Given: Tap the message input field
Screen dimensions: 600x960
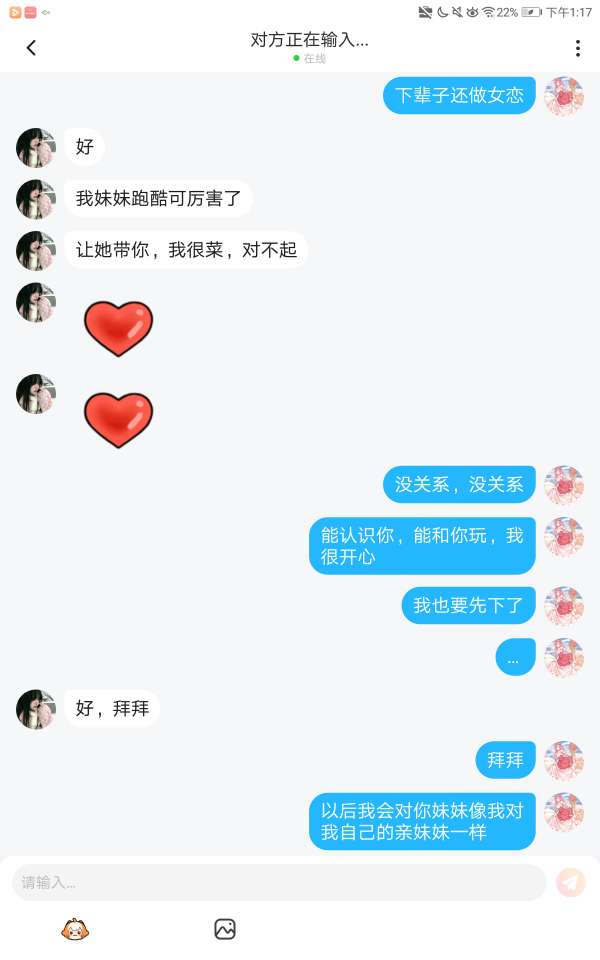Looking at the screenshot, I should click(278, 882).
